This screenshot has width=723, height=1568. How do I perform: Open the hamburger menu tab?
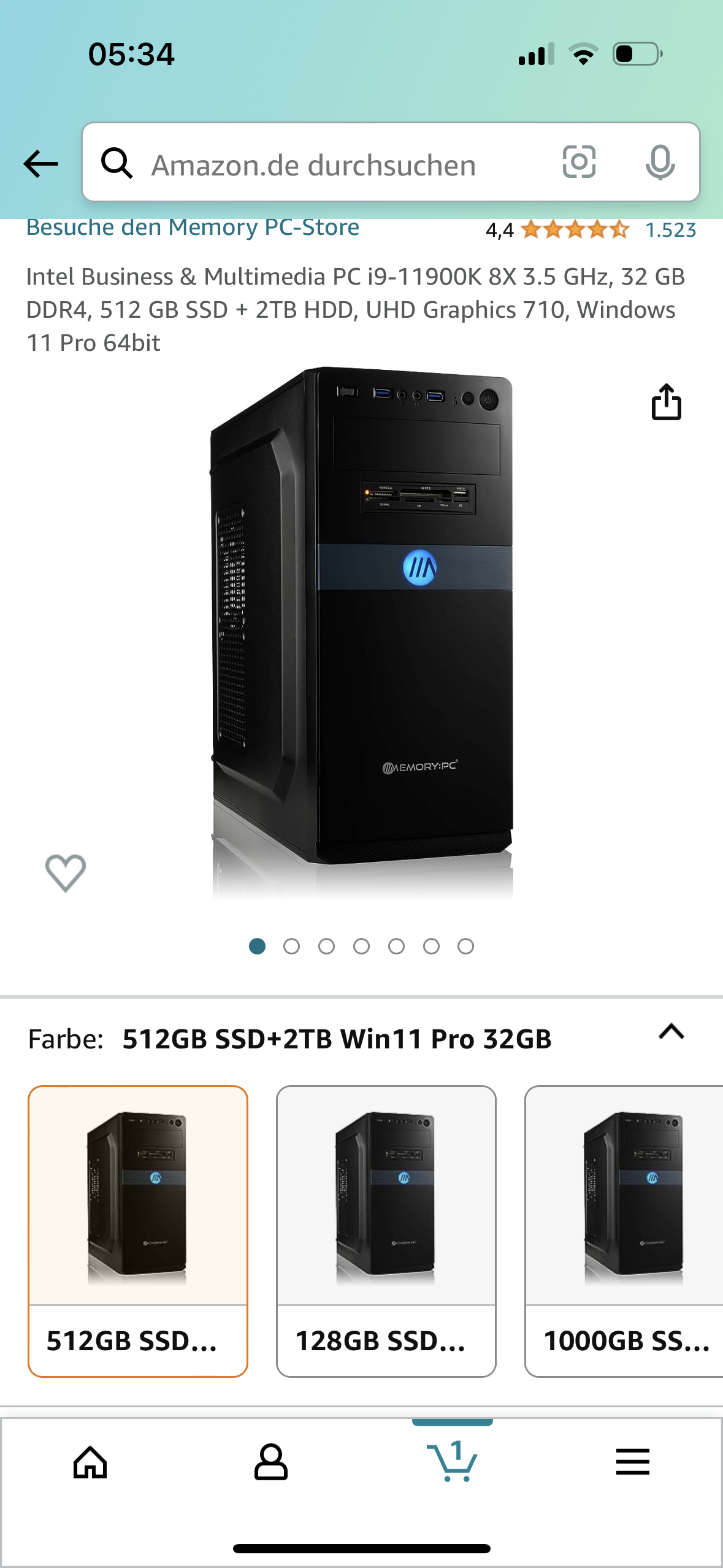(x=632, y=1462)
